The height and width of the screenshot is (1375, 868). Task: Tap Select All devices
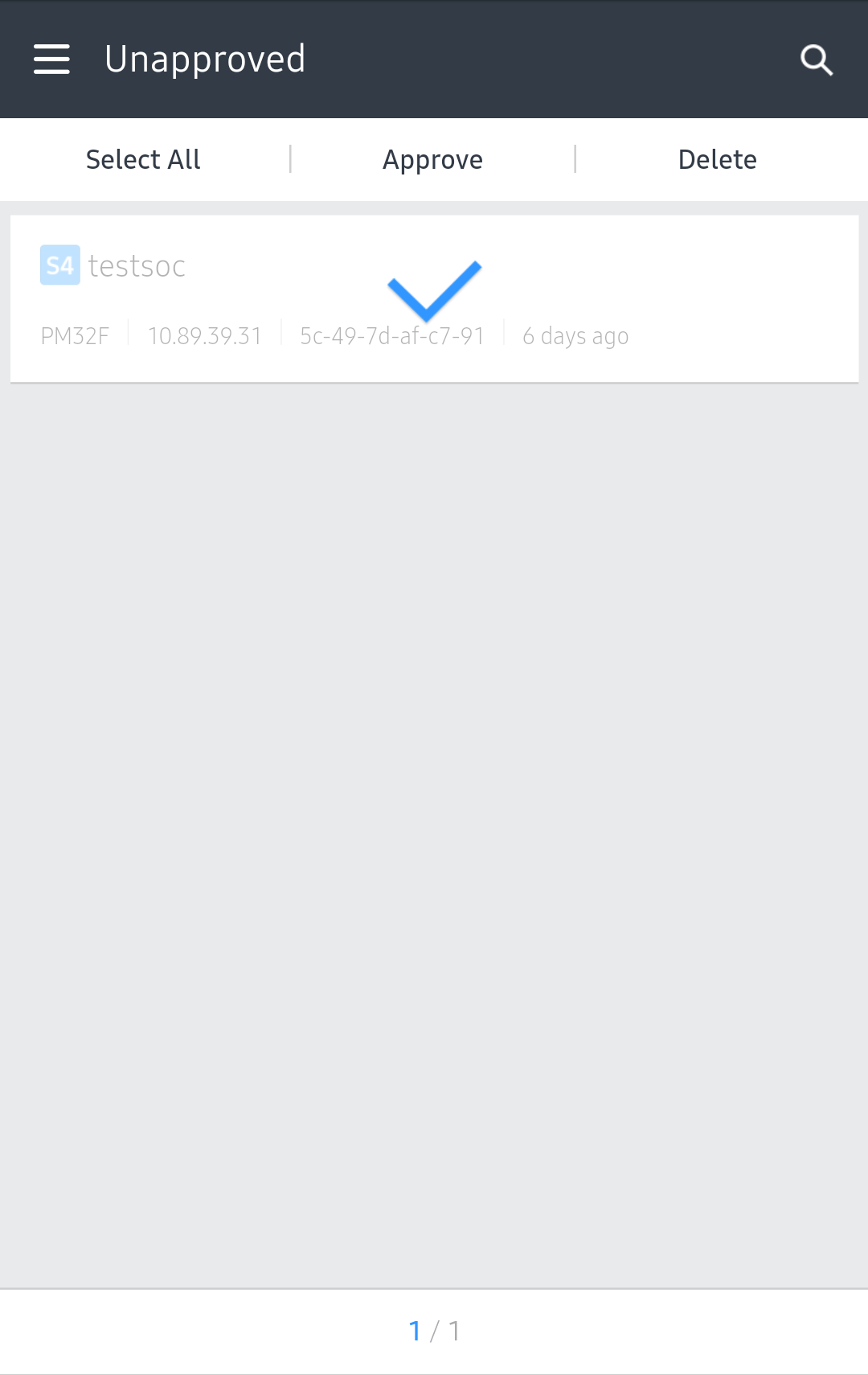coord(143,160)
